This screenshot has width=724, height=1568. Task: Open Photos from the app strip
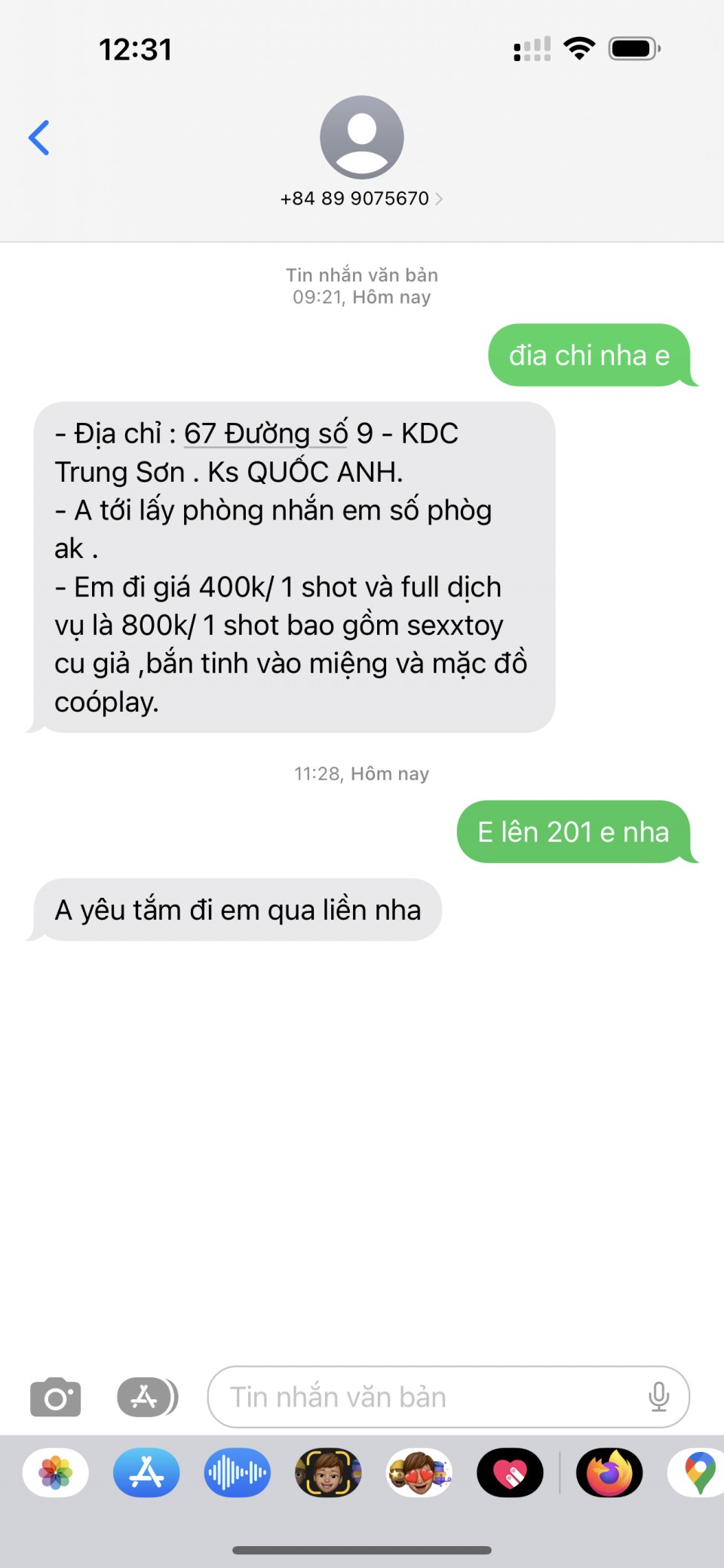[x=56, y=1472]
